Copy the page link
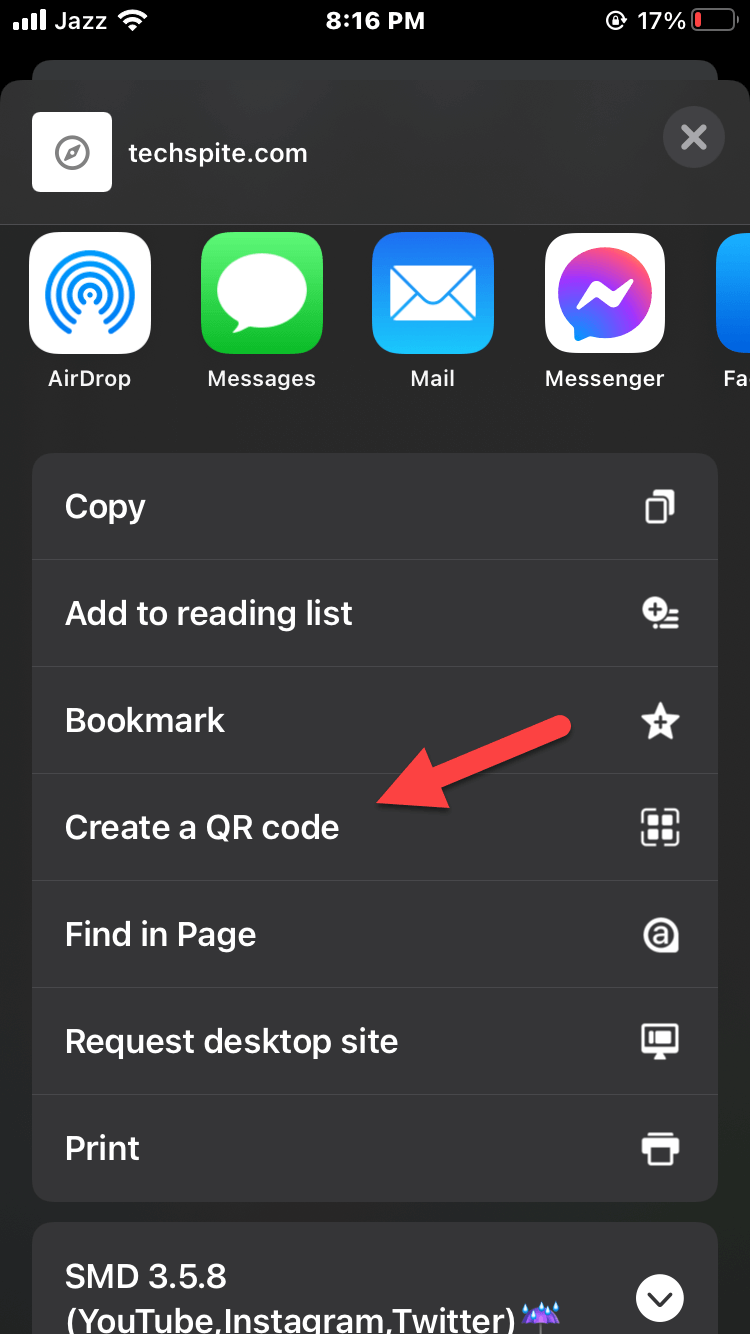750x1334 pixels. 375,507
